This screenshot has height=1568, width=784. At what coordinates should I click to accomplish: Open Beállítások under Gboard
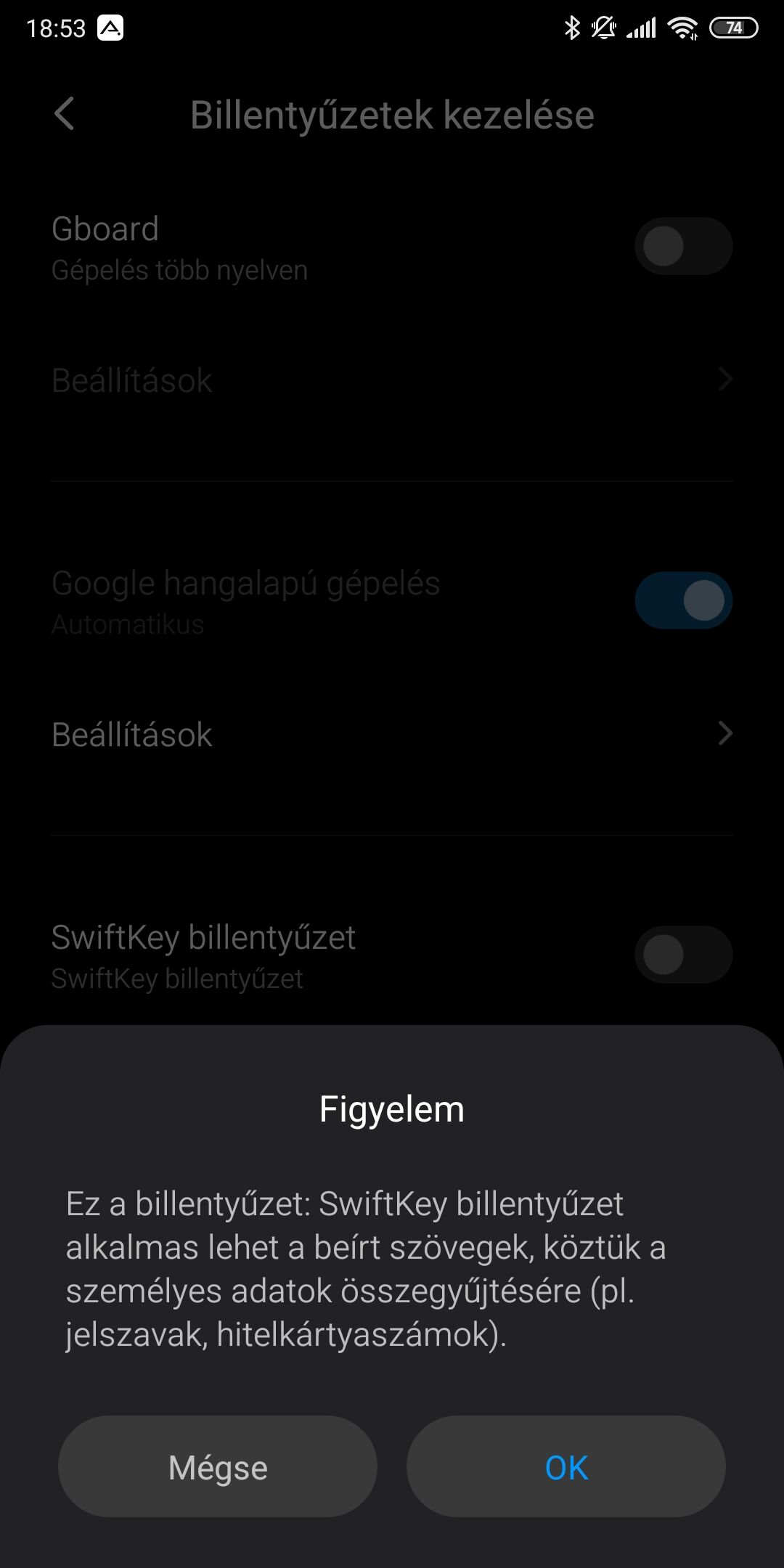tap(392, 380)
